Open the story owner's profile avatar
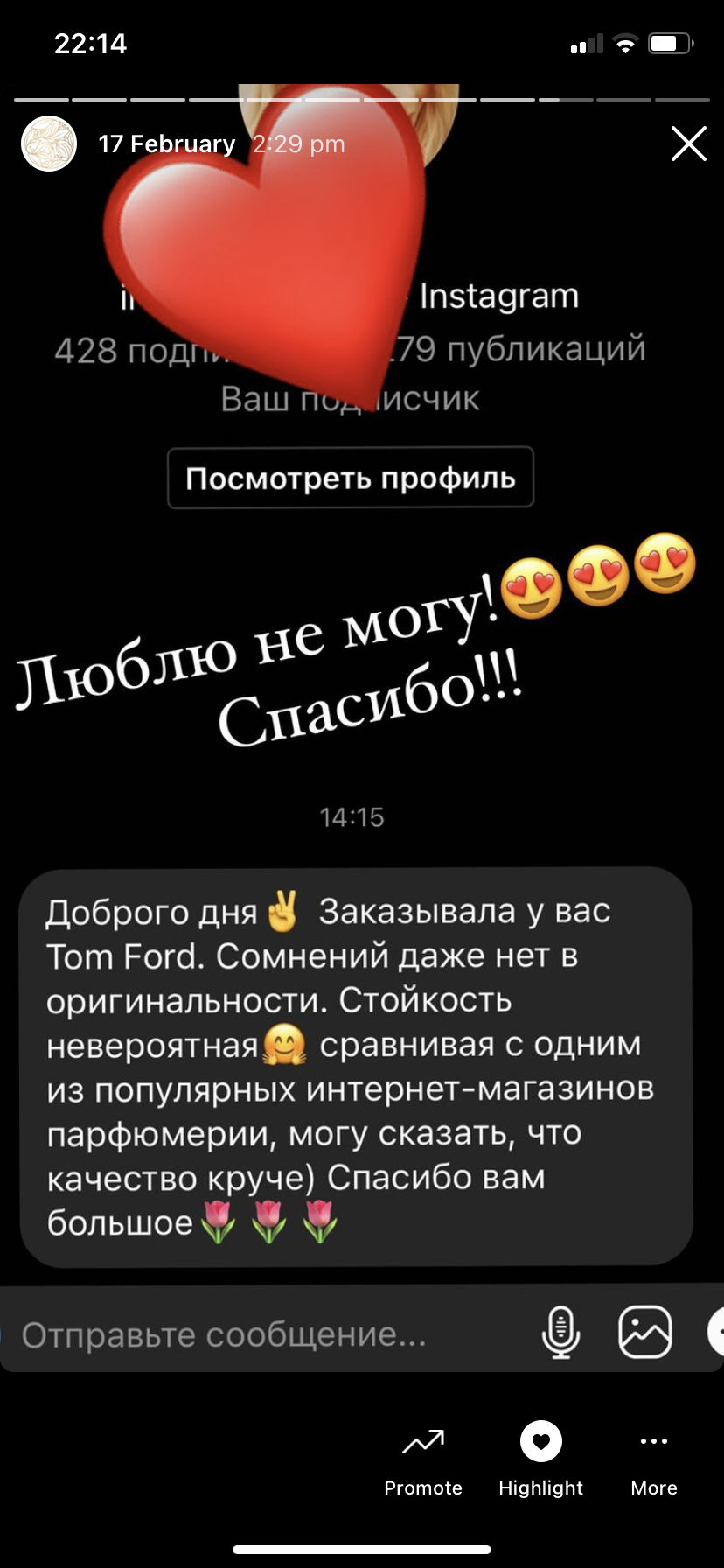Viewport: 724px width, 1568px height. (x=49, y=143)
